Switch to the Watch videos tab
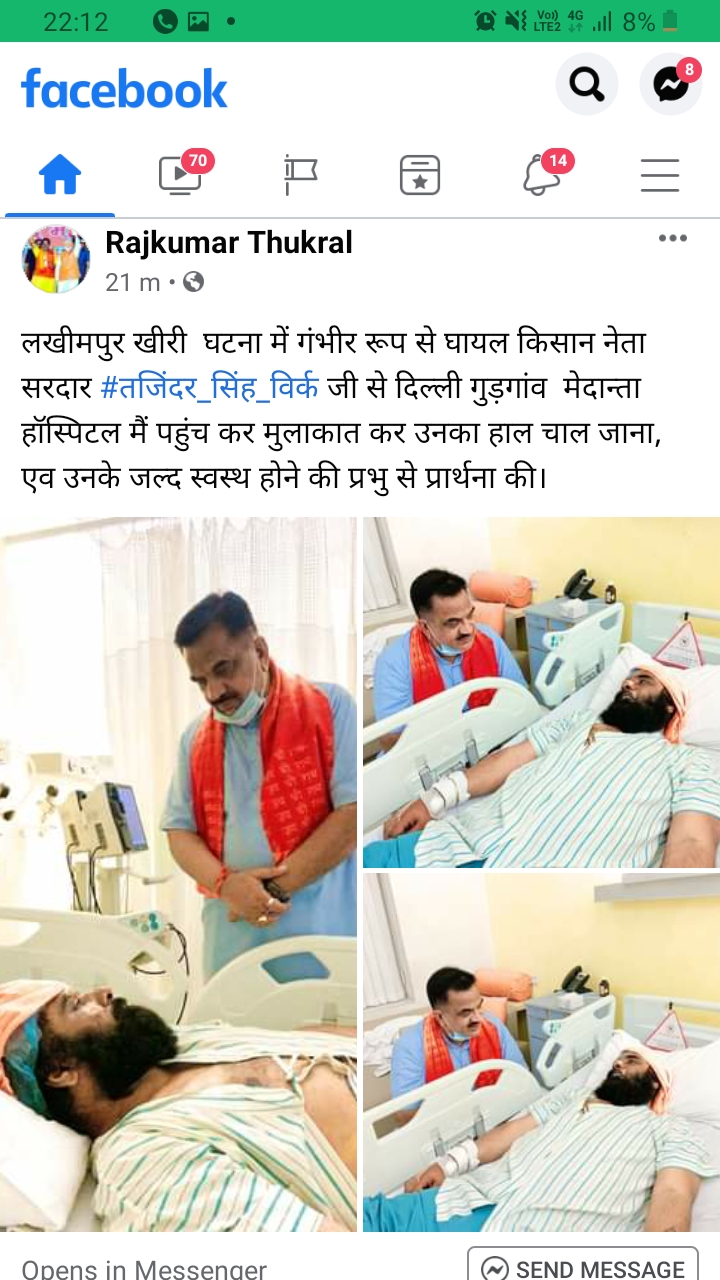720x1280 pixels. 181,176
